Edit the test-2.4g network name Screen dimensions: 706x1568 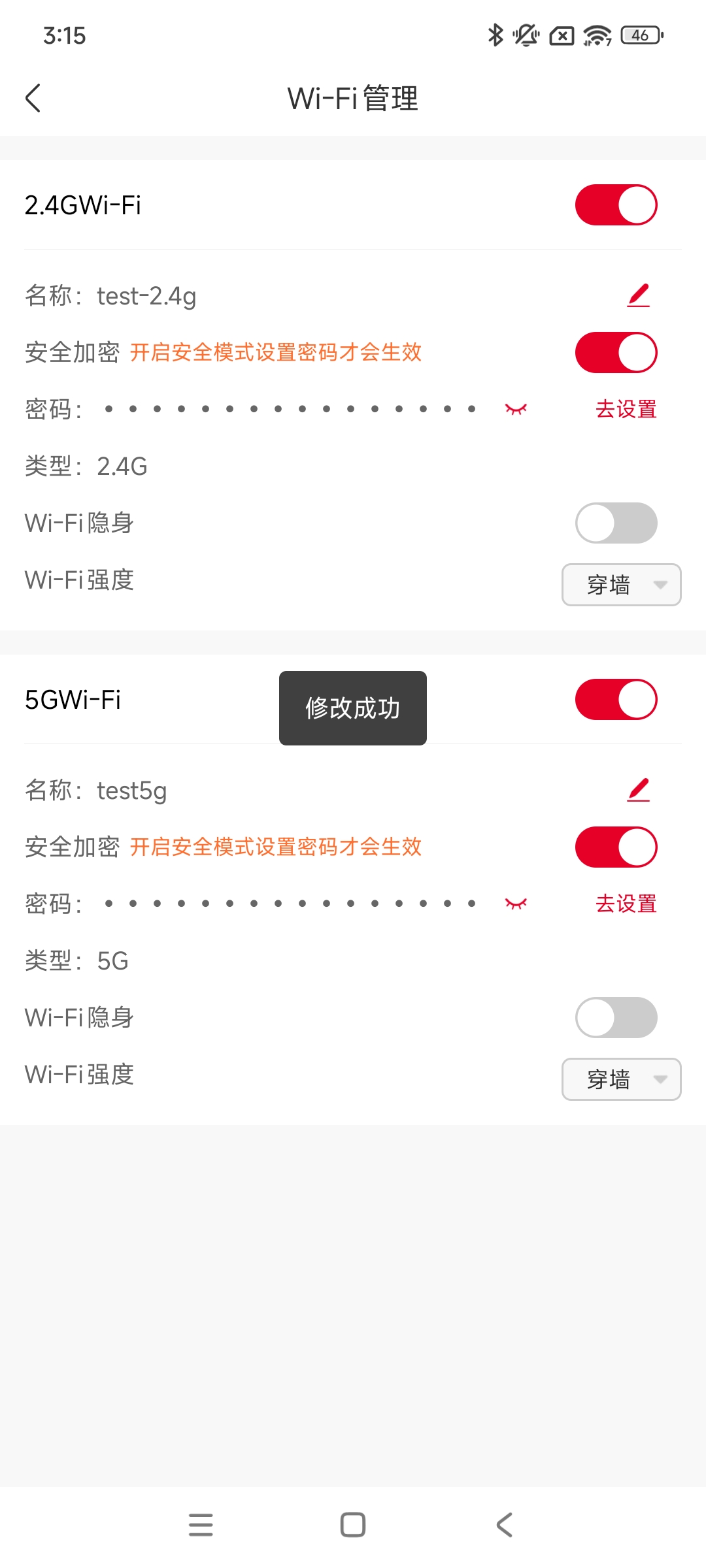638,295
